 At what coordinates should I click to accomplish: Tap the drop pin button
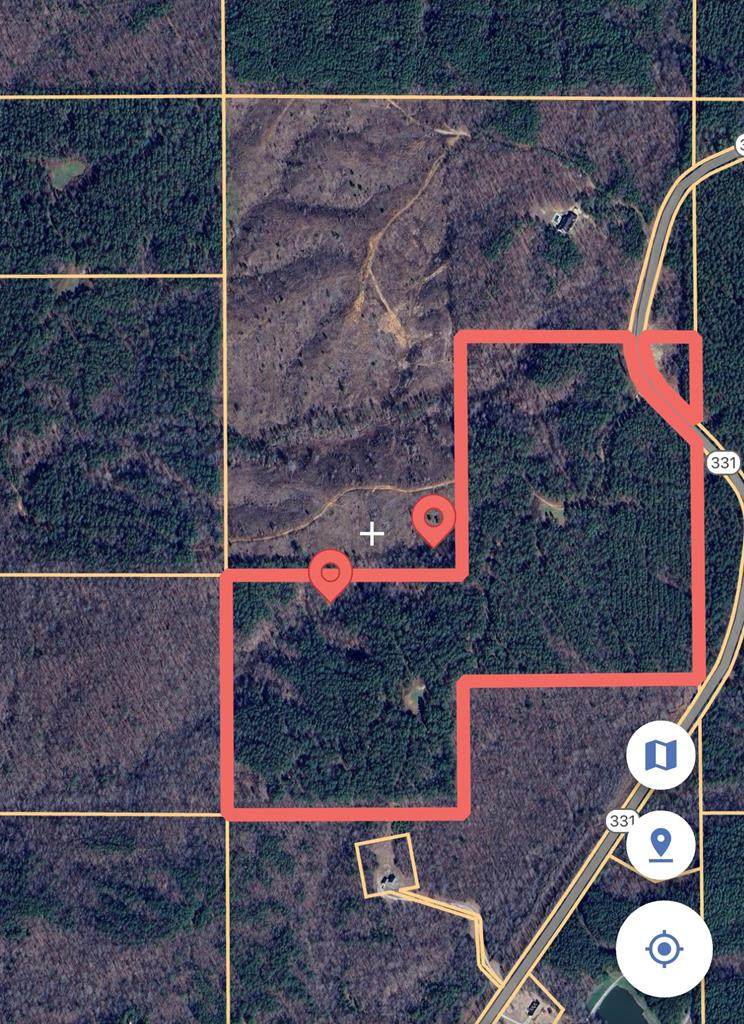[x=660, y=845]
